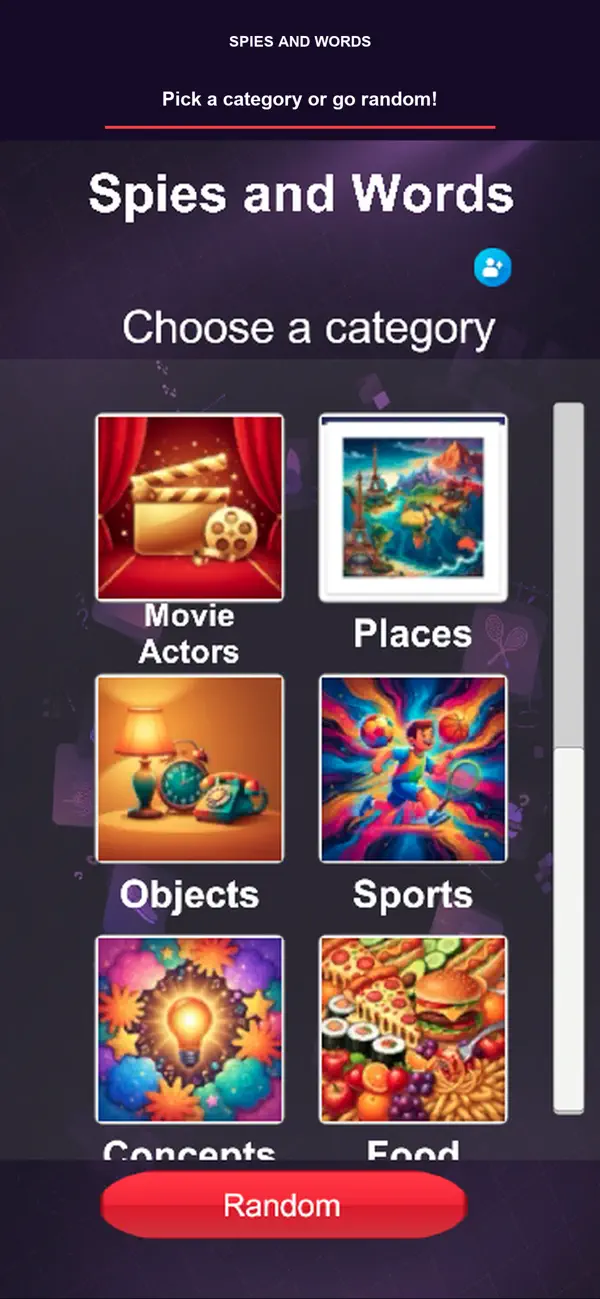Tap the category list scrollbar
600x1299 pixels.
(569, 759)
